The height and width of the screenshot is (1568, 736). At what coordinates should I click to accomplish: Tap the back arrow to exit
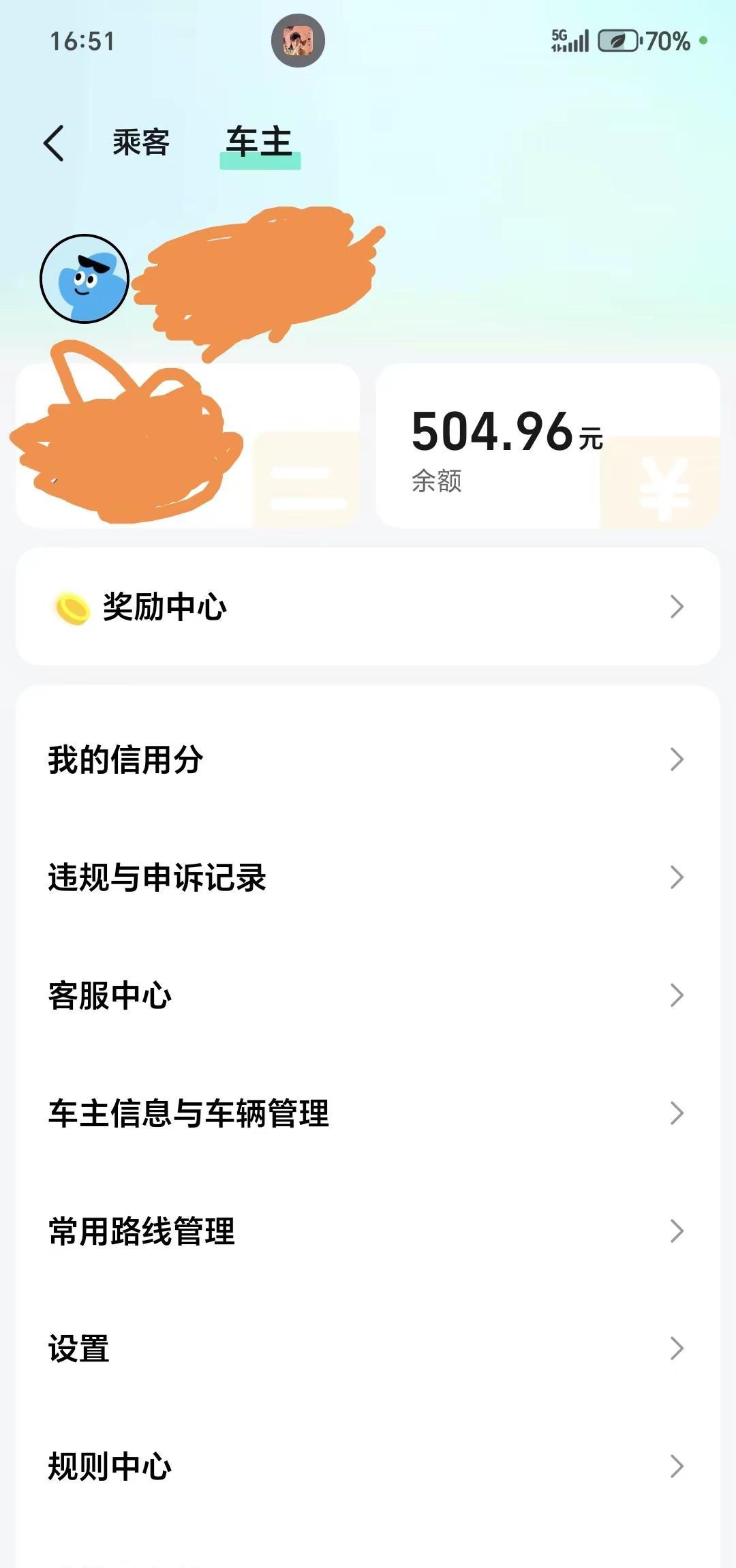click(x=55, y=141)
